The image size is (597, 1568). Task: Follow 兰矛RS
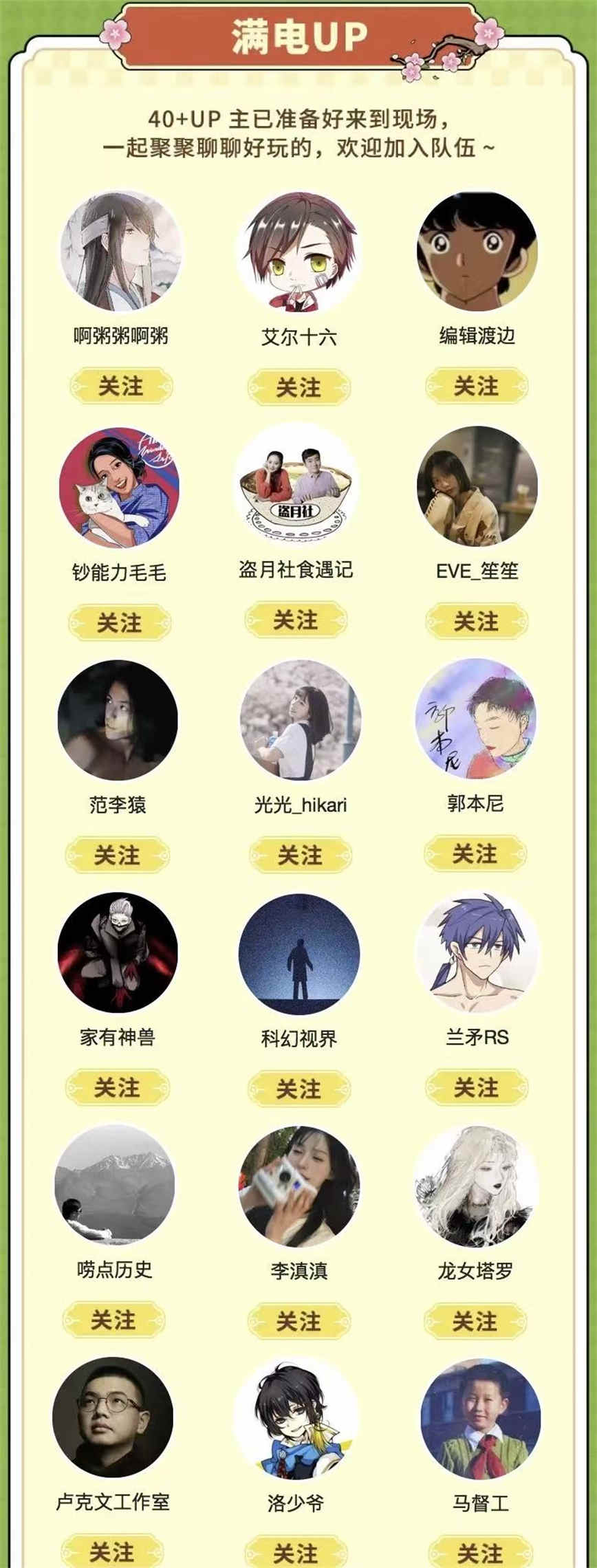coord(476,1088)
